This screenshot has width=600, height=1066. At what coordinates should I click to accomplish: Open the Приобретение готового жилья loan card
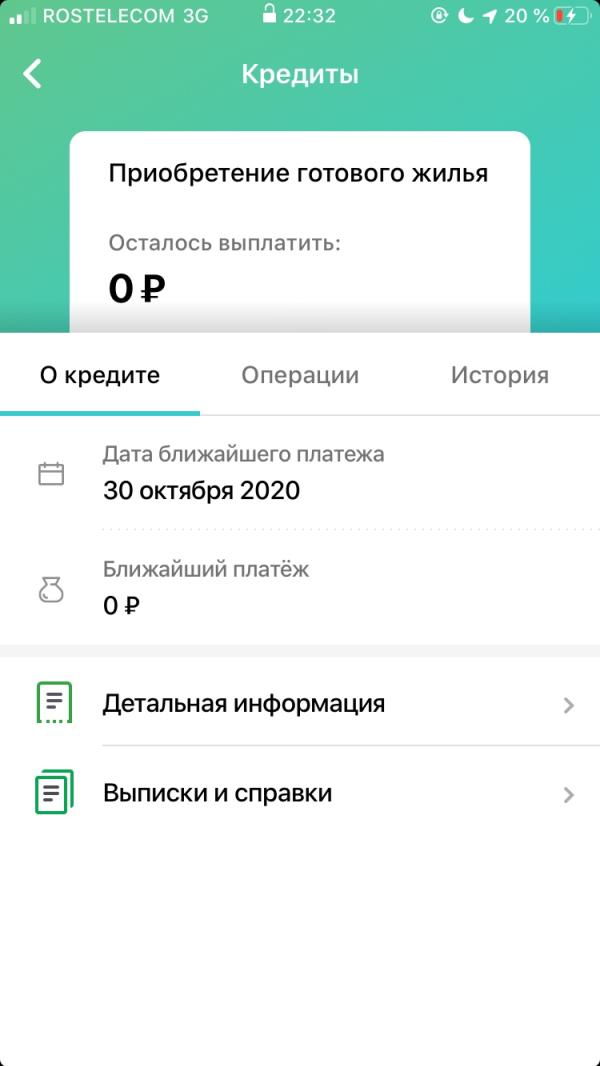[x=299, y=231]
